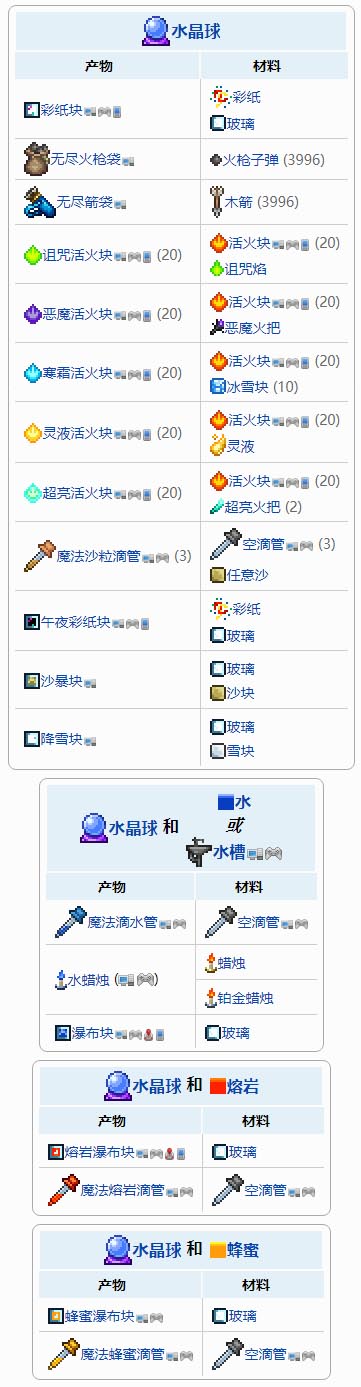This screenshot has height=1387, width=361.
Task: Open the 冰雪块 material link
Action: click(x=247, y=385)
